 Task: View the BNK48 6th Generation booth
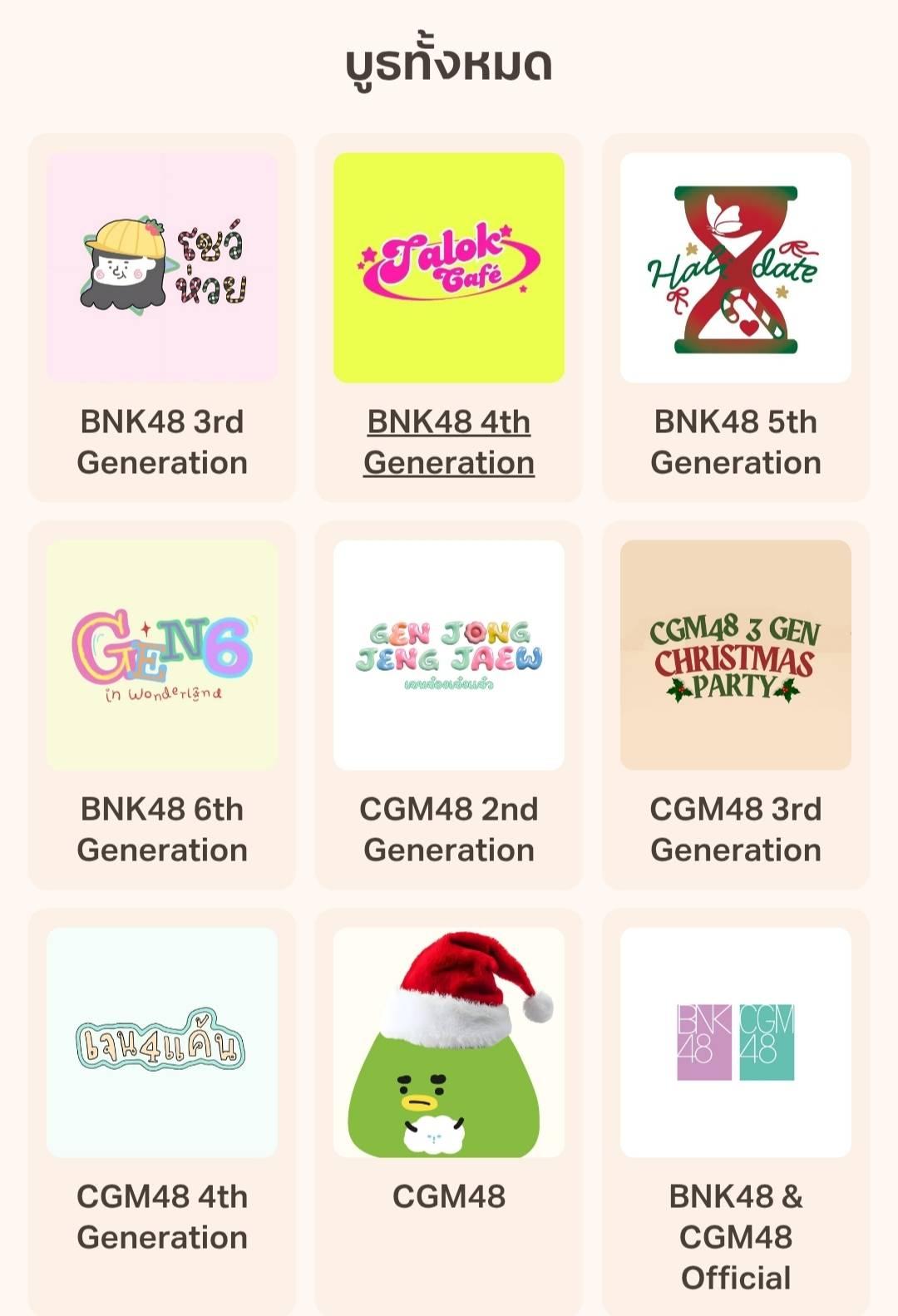pyautogui.click(x=162, y=705)
